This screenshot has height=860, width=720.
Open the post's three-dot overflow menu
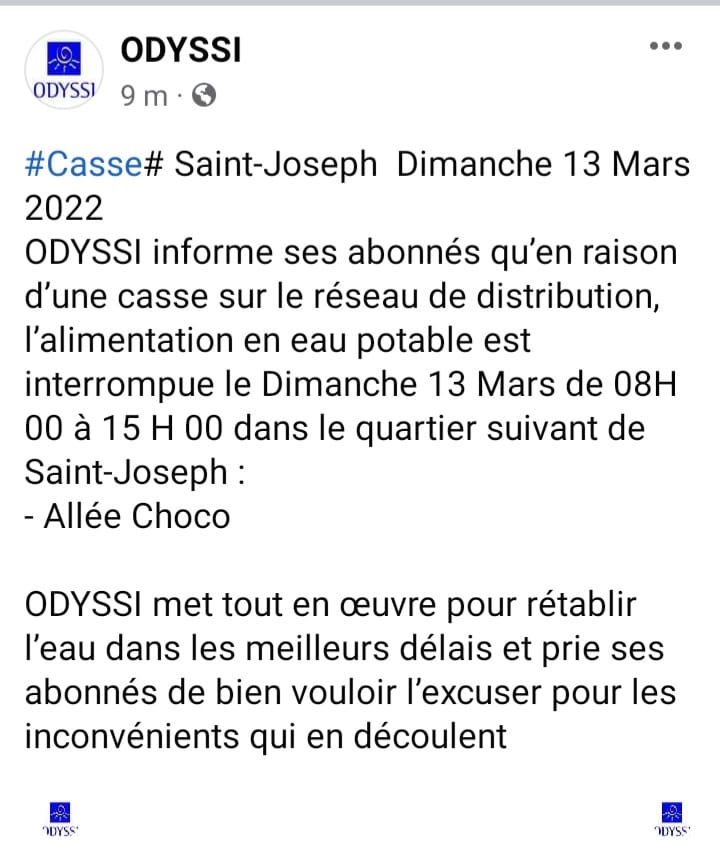666,46
